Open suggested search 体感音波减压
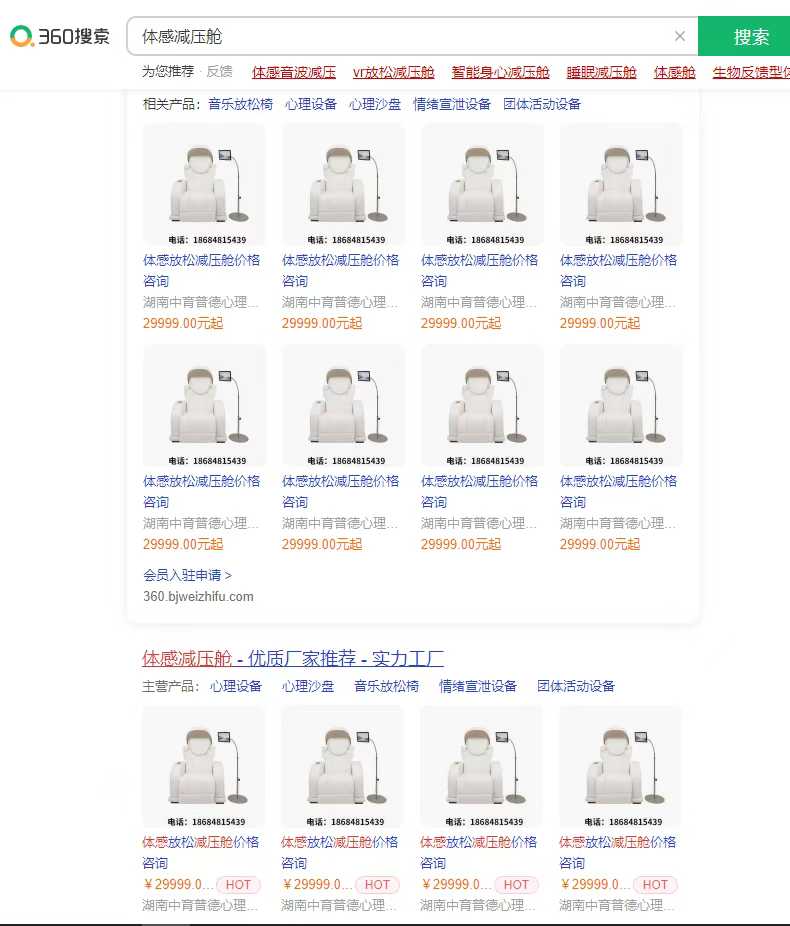Screen dimensions: 790x926 pos(294,72)
